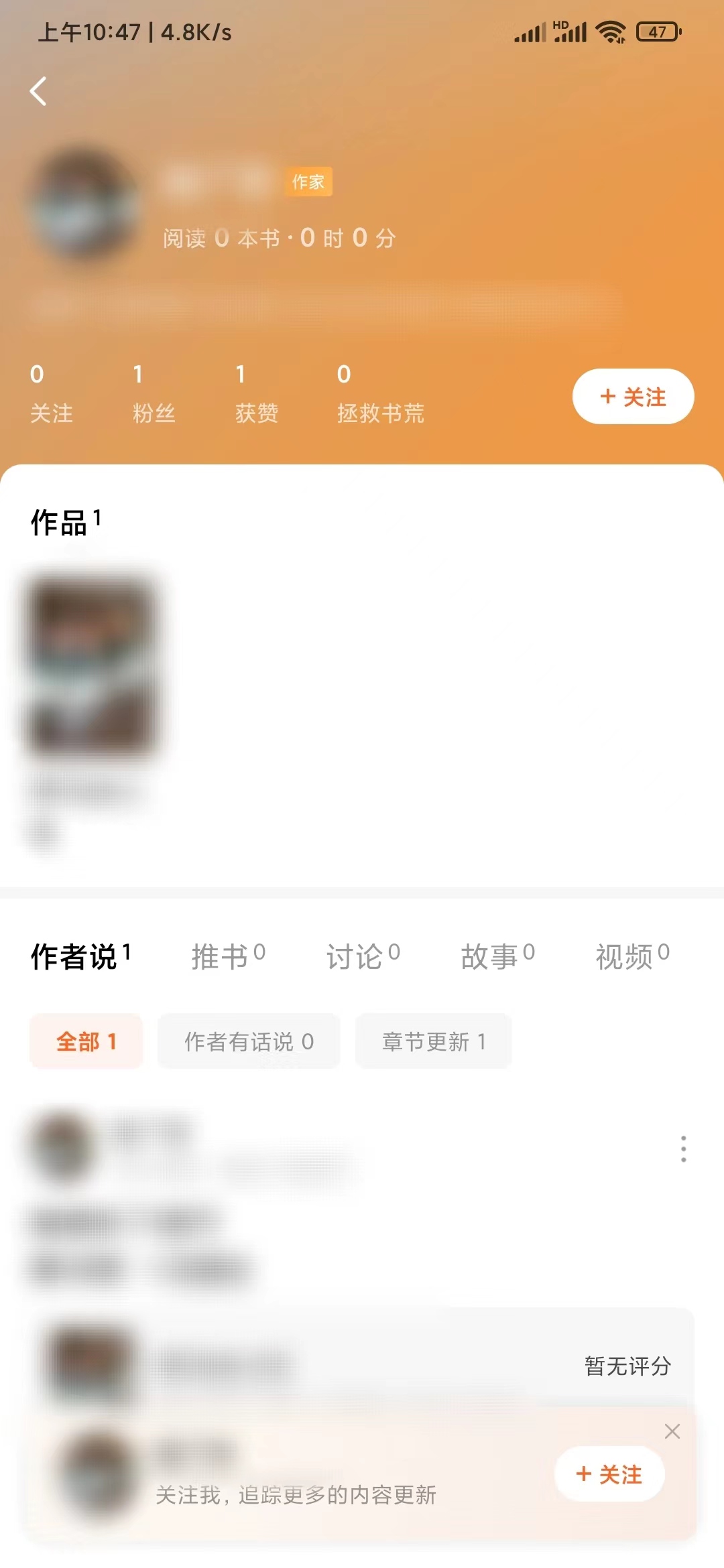Image resolution: width=724 pixels, height=1568 pixels.
Task: Dismiss the follow prompt banner
Action: (672, 1431)
